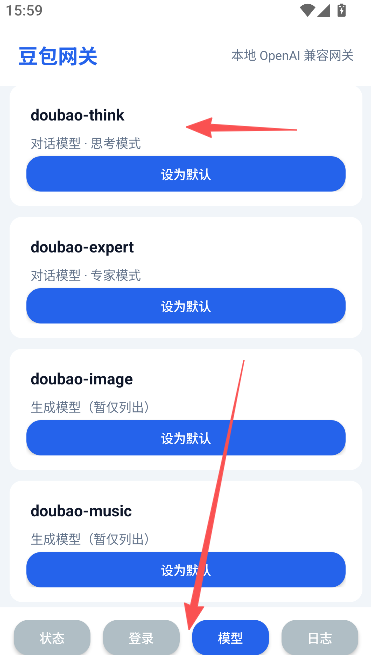Screen dimensions: 371x665
Task: Go to the 日志 tab
Action: (320, 637)
